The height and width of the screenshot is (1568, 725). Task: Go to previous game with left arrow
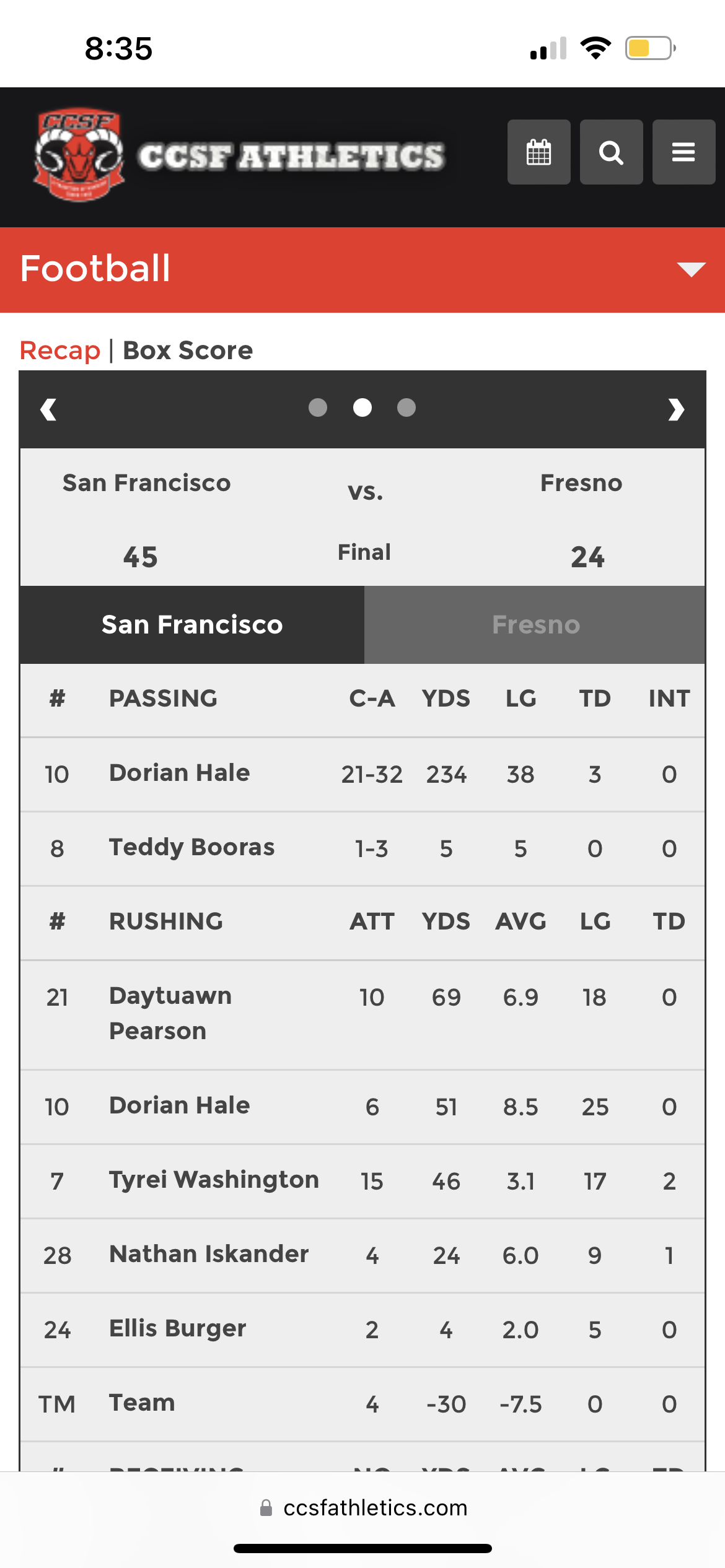click(48, 409)
